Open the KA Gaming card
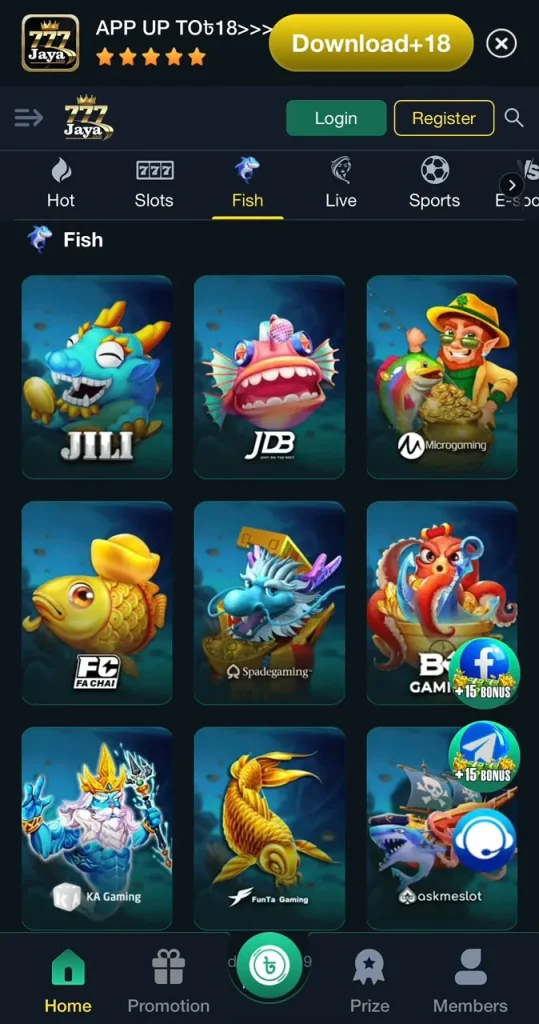 click(97, 829)
